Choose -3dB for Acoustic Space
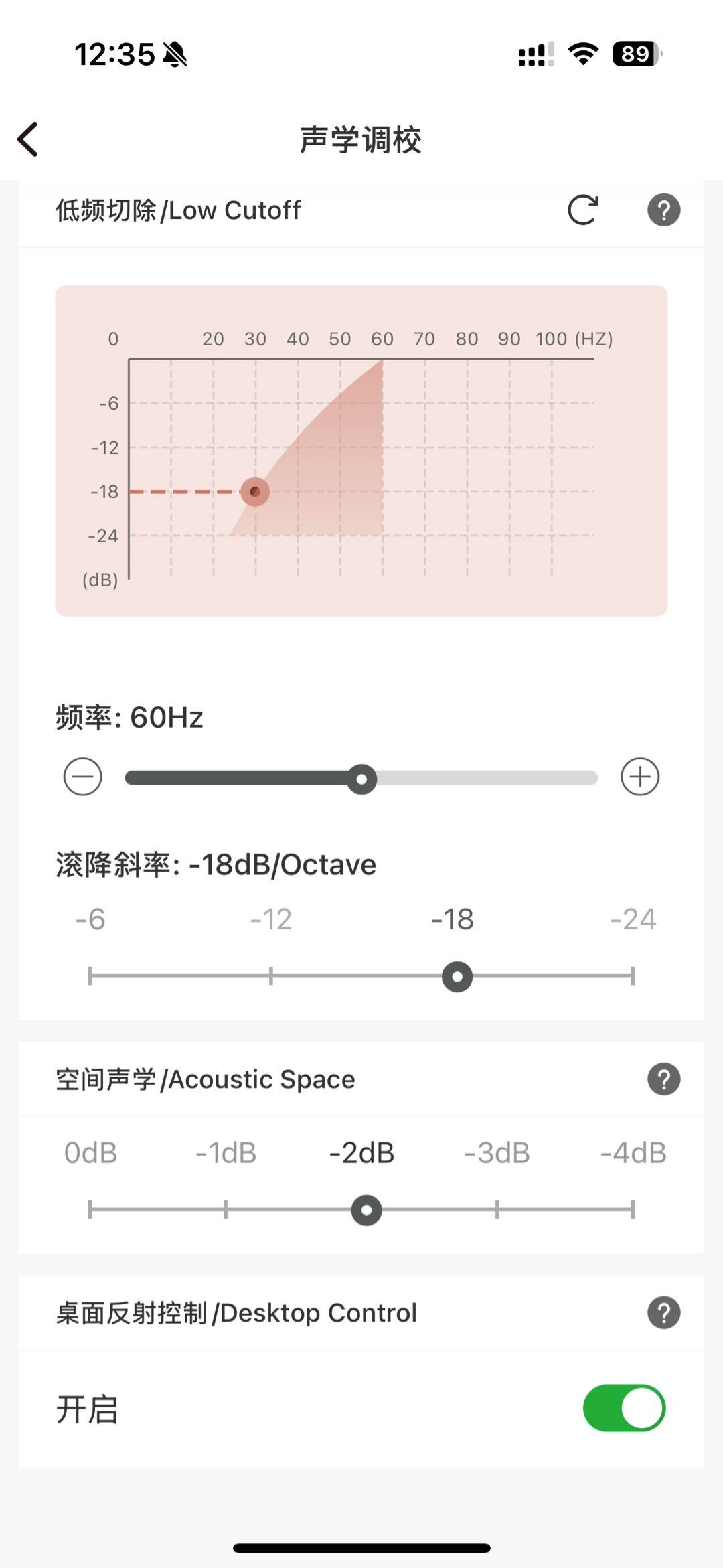Screen dimensions: 723x1568 pyautogui.click(x=497, y=1209)
